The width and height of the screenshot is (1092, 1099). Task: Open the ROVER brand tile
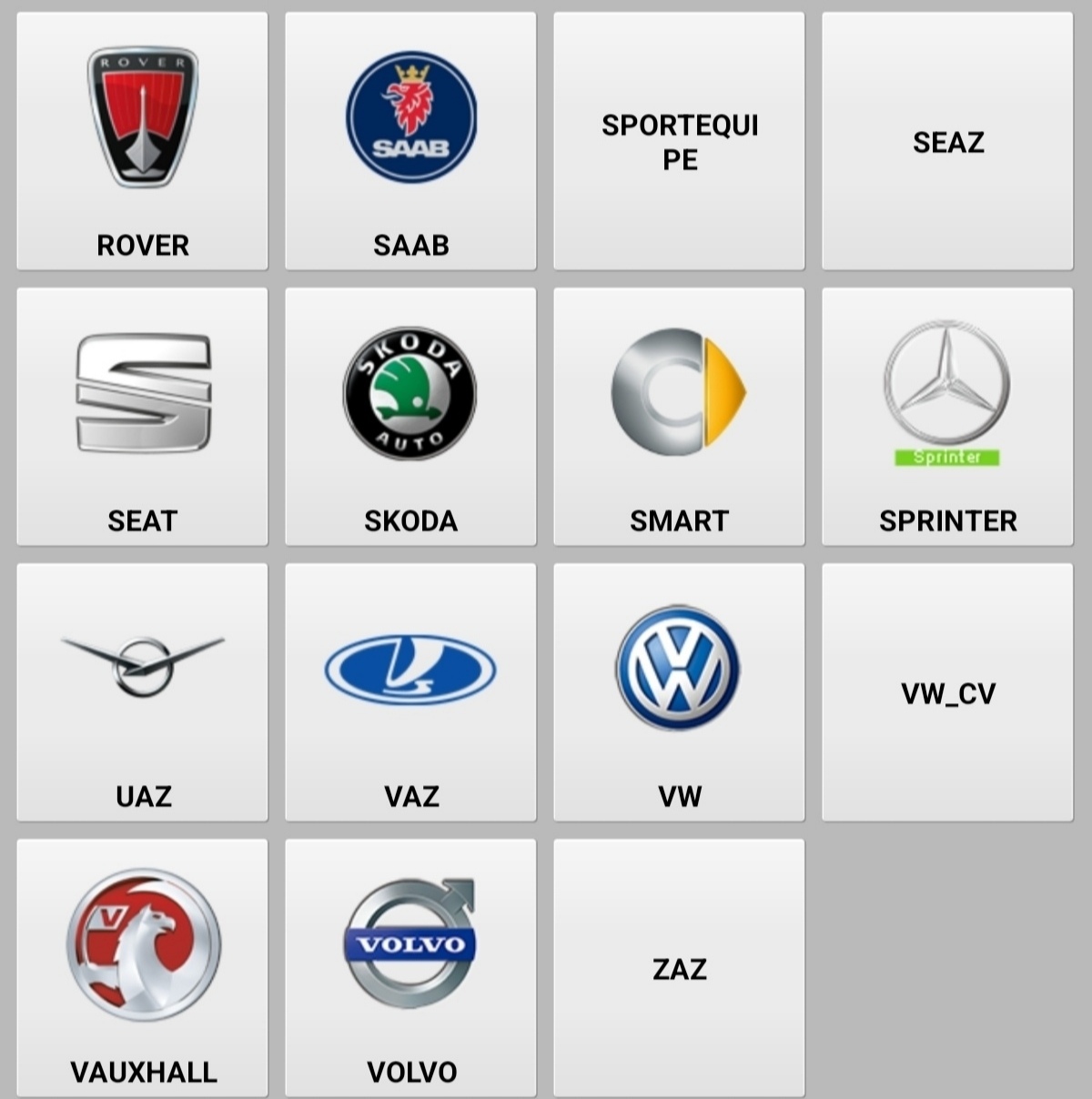point(142,141)
